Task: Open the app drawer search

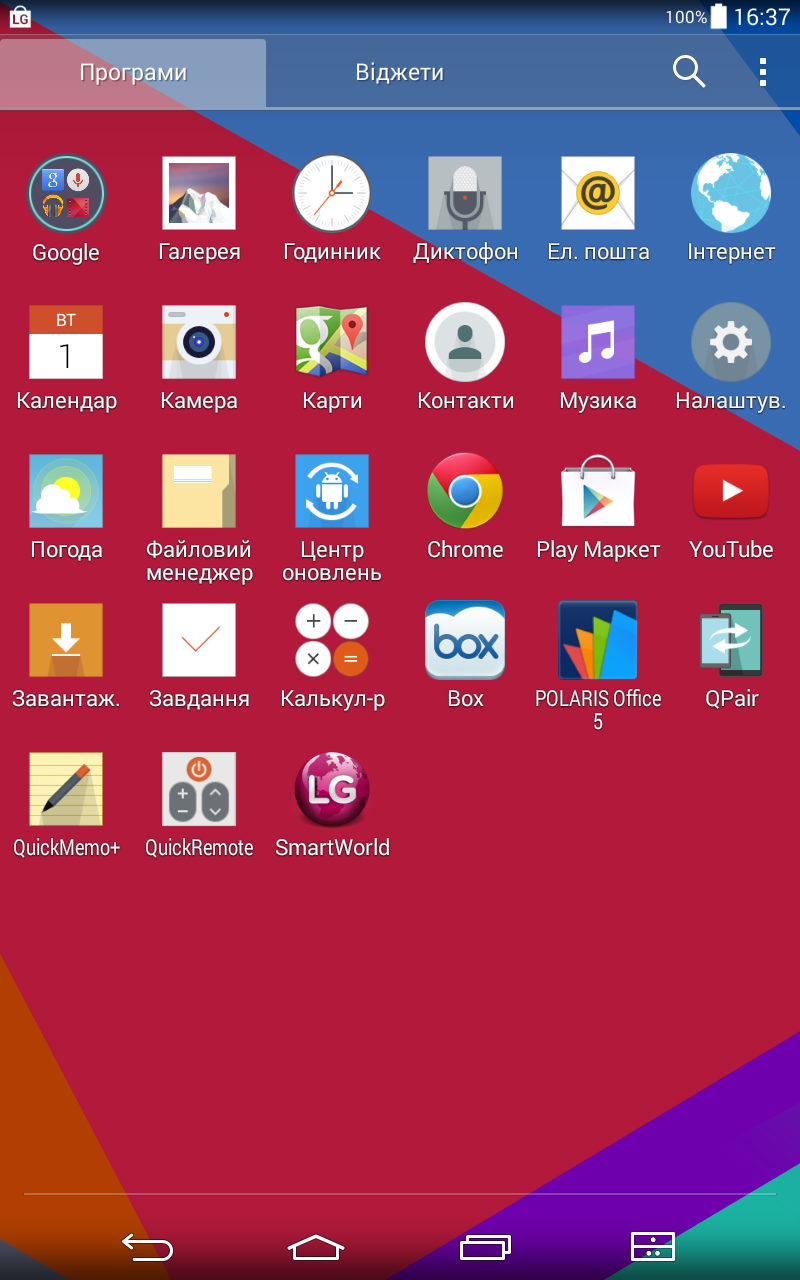Action: [689, 72]
